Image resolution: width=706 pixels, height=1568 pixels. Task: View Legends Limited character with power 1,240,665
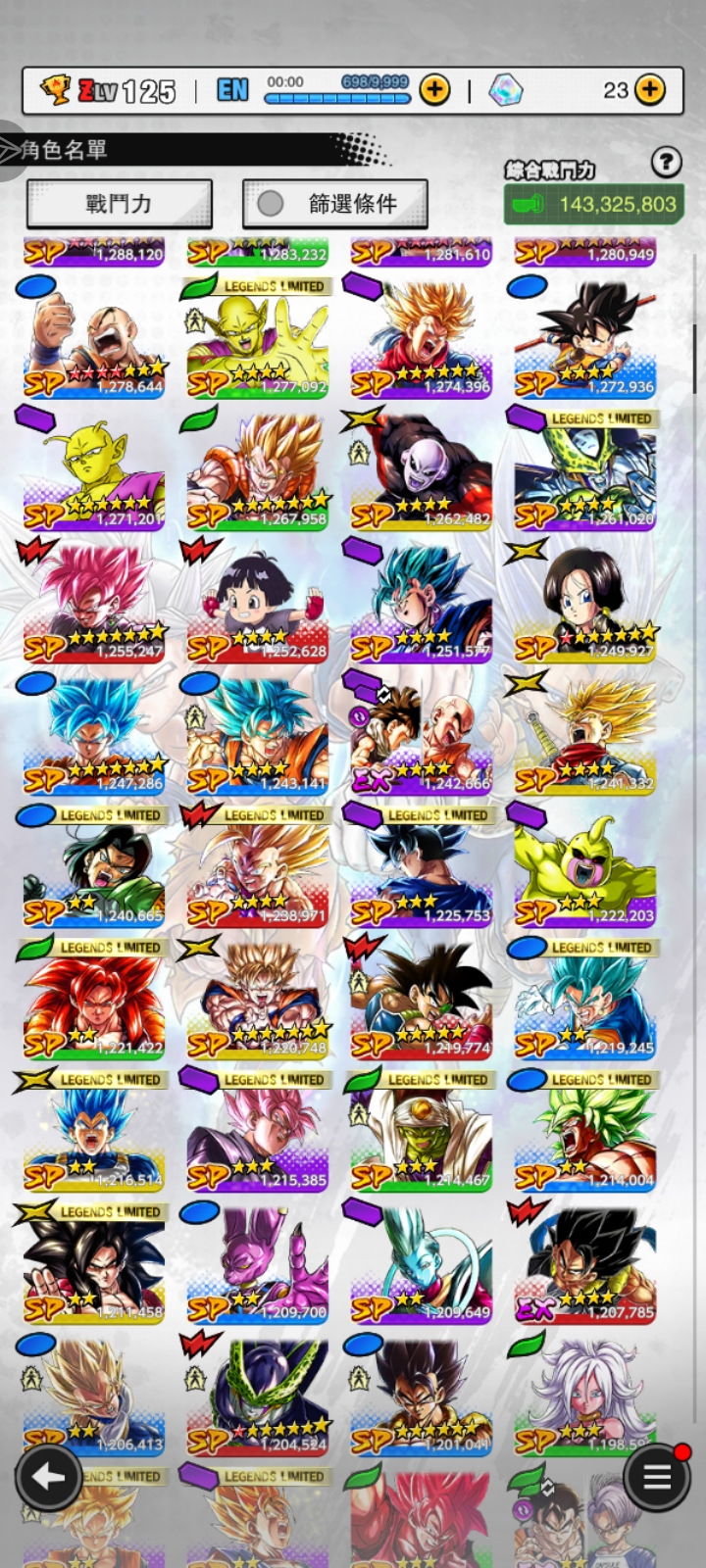(x=94, y=869)
